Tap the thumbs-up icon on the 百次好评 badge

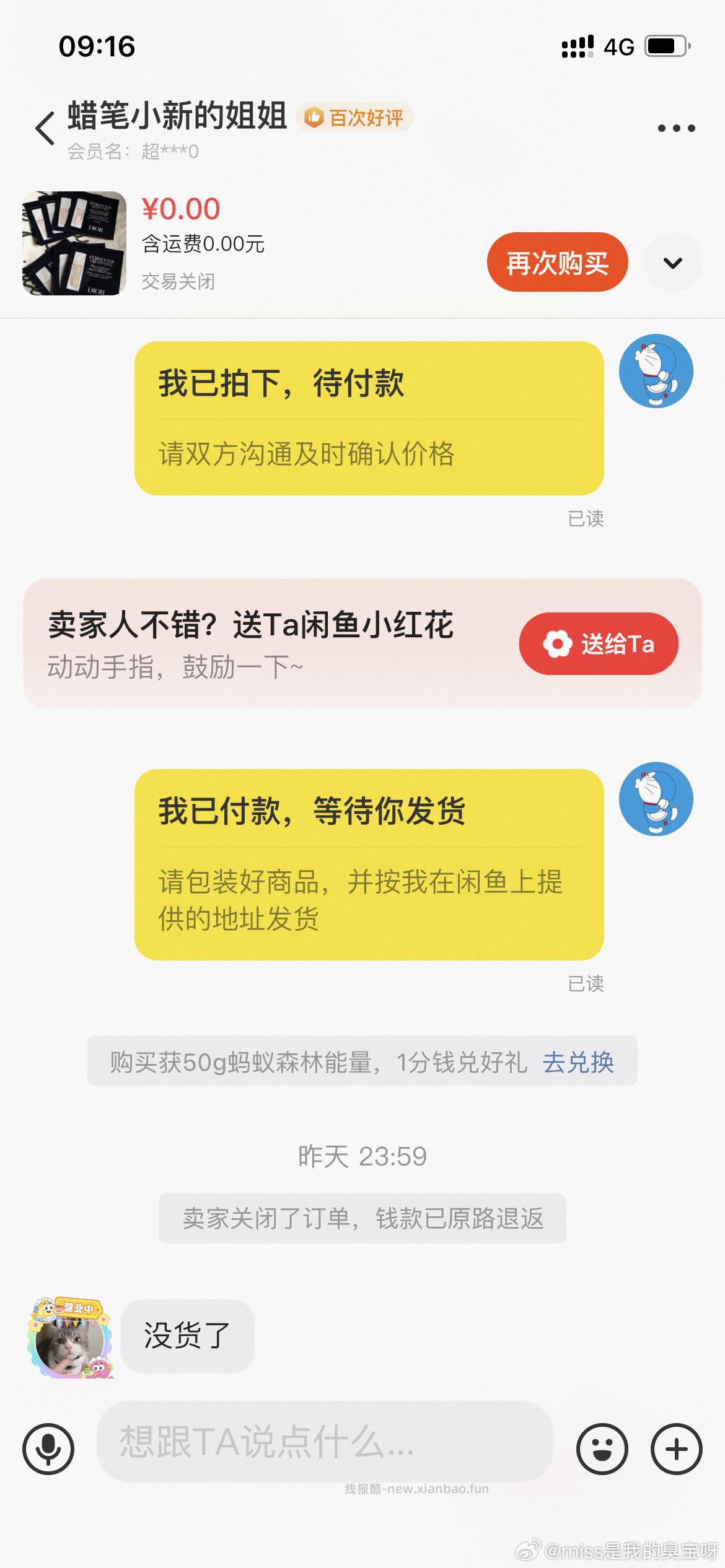pos(316,118)
